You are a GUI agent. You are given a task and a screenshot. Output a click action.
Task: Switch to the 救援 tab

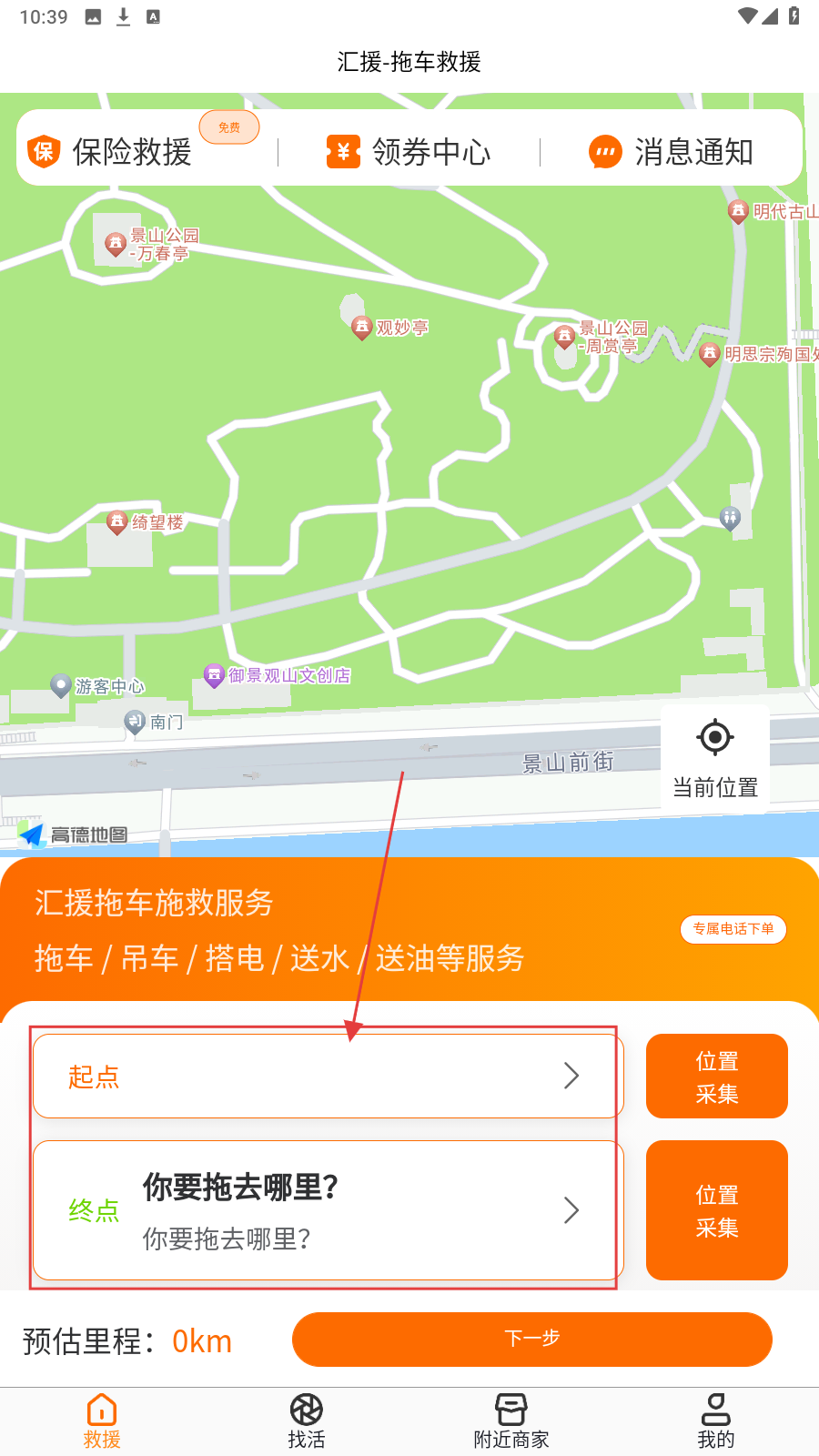[x=102, y=1421]
